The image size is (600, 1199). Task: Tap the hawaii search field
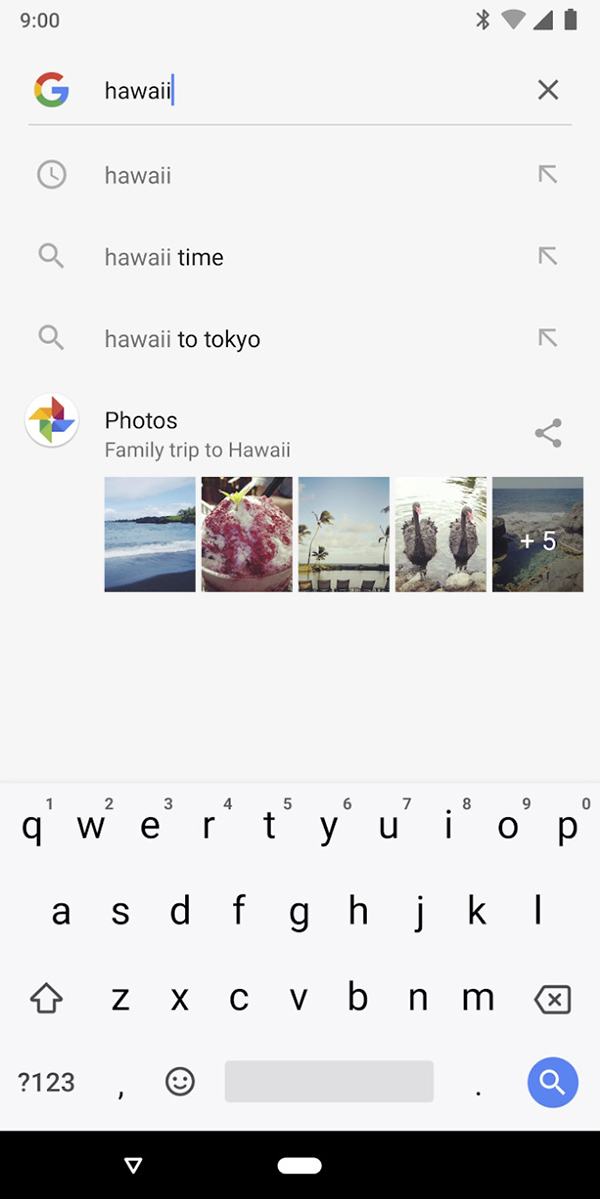(300, 91)
